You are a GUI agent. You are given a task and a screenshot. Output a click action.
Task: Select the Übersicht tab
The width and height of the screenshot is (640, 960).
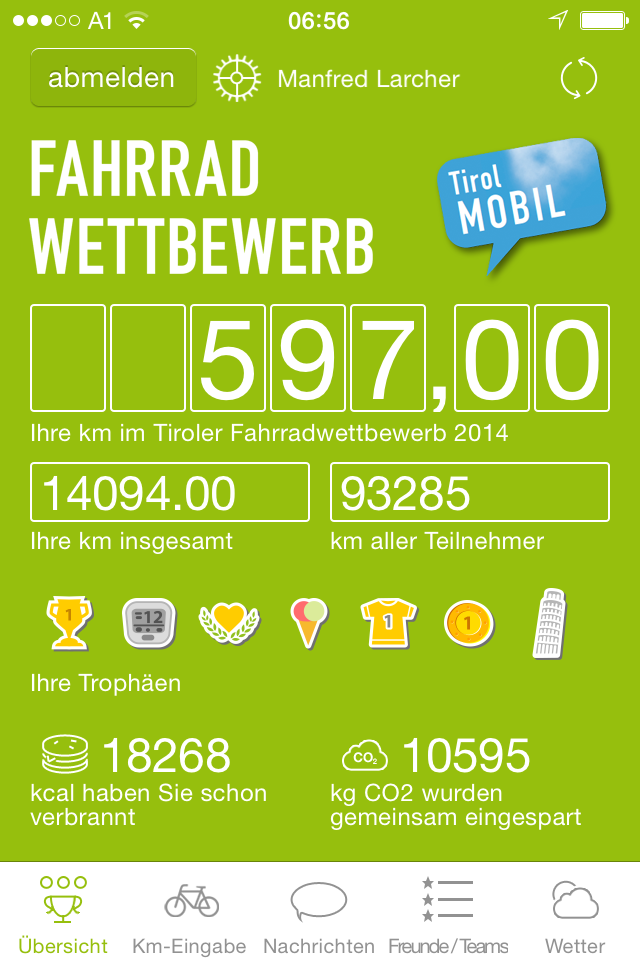[x=63, y=915]
